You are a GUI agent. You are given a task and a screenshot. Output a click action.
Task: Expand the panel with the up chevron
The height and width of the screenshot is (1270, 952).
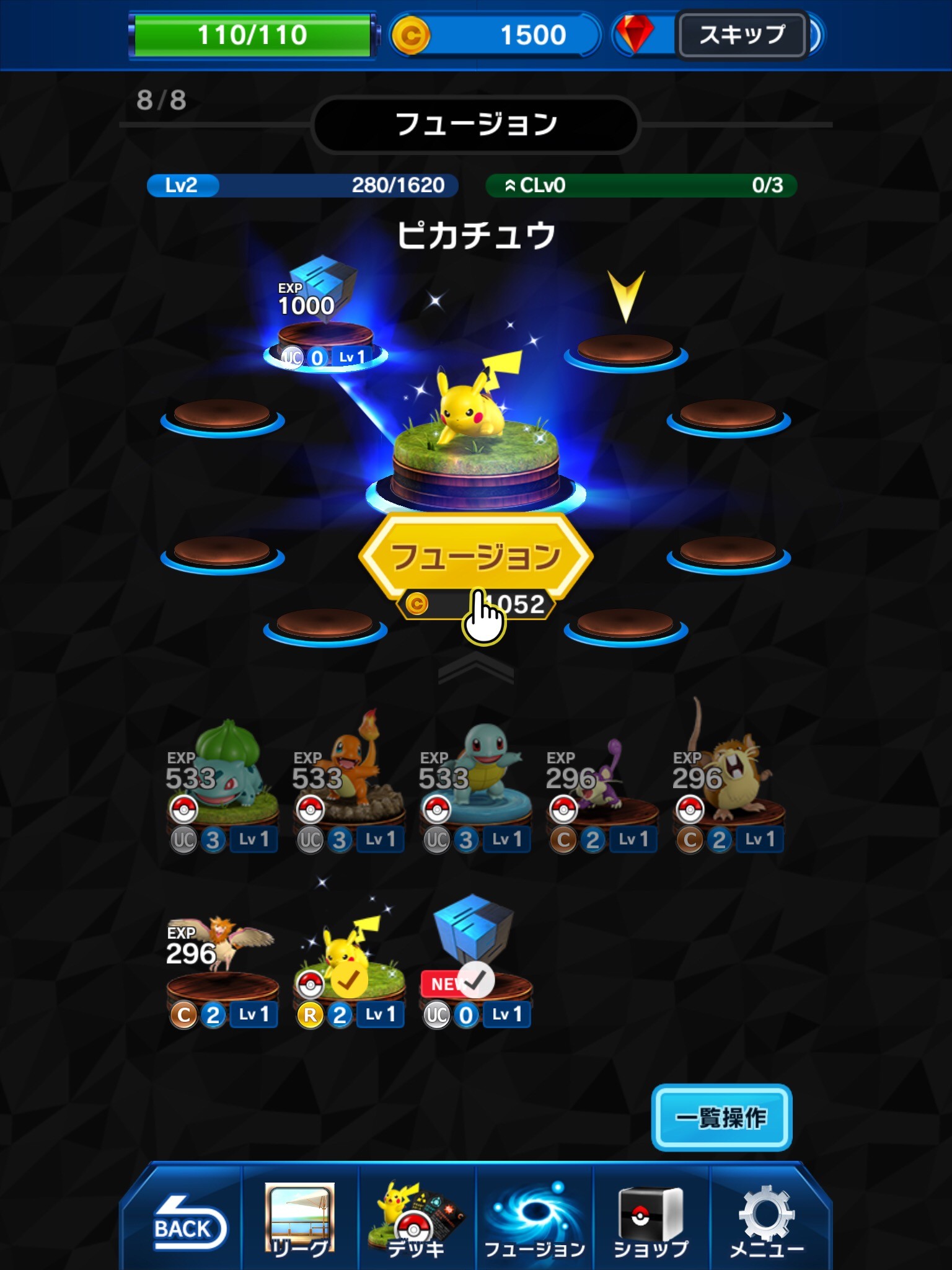(475, 670)
